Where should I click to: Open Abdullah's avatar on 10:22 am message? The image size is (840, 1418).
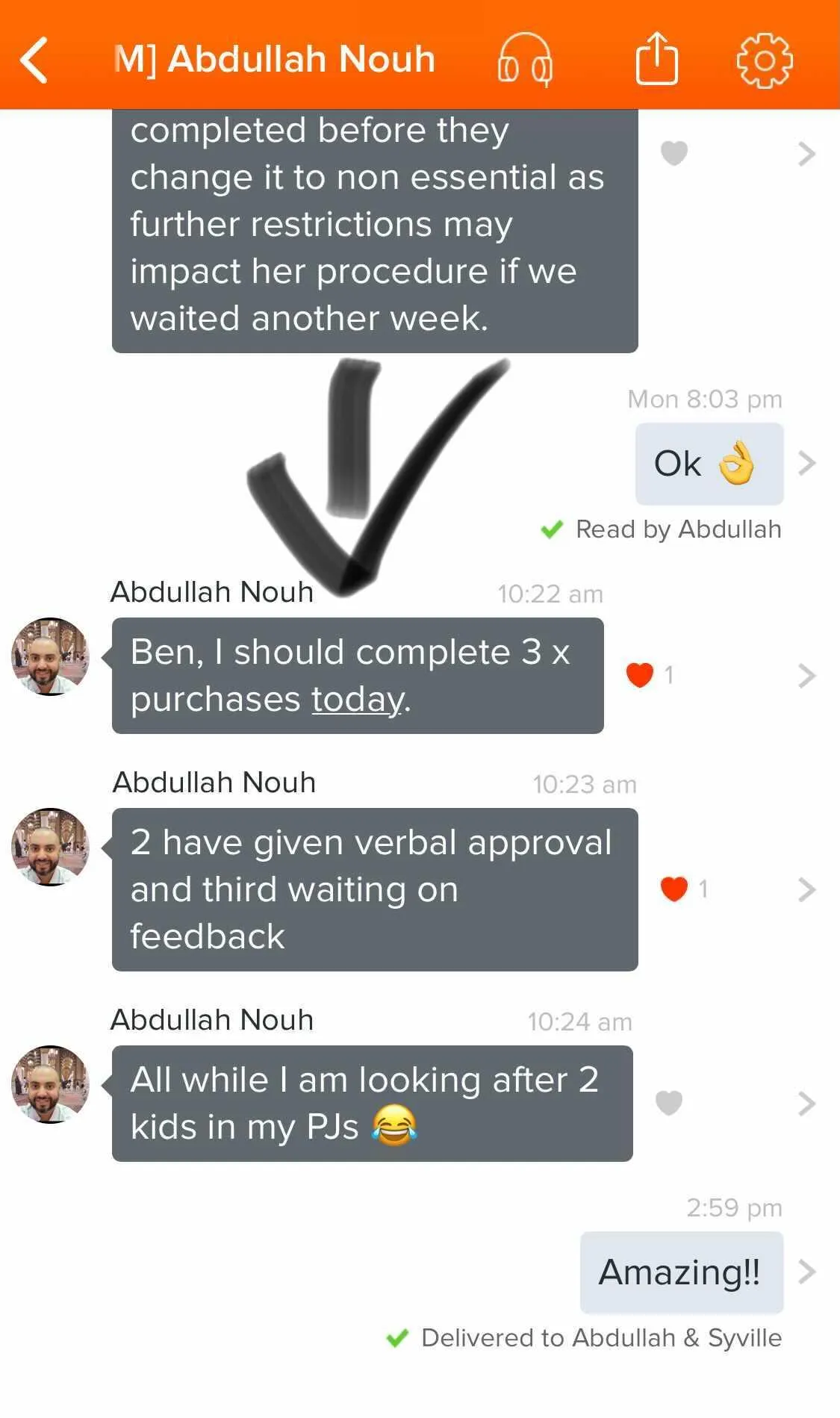tap(50, 656)
